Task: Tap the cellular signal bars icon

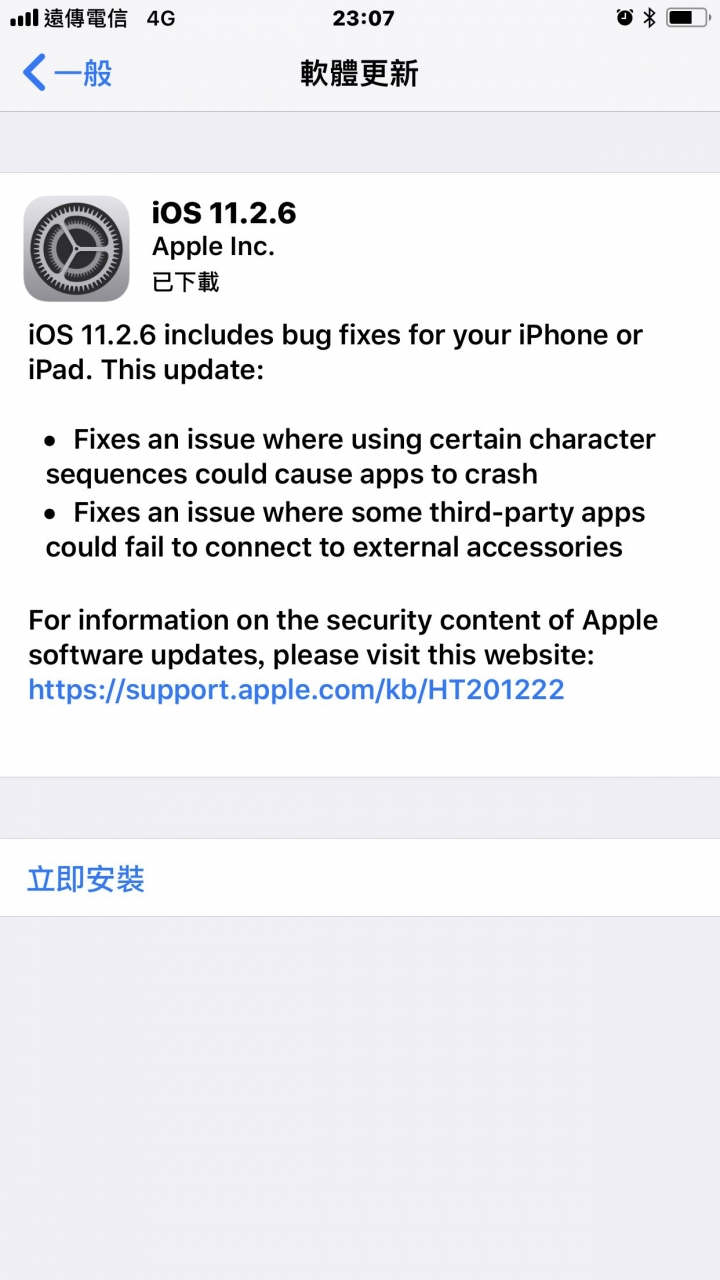Action: (22, 16)
